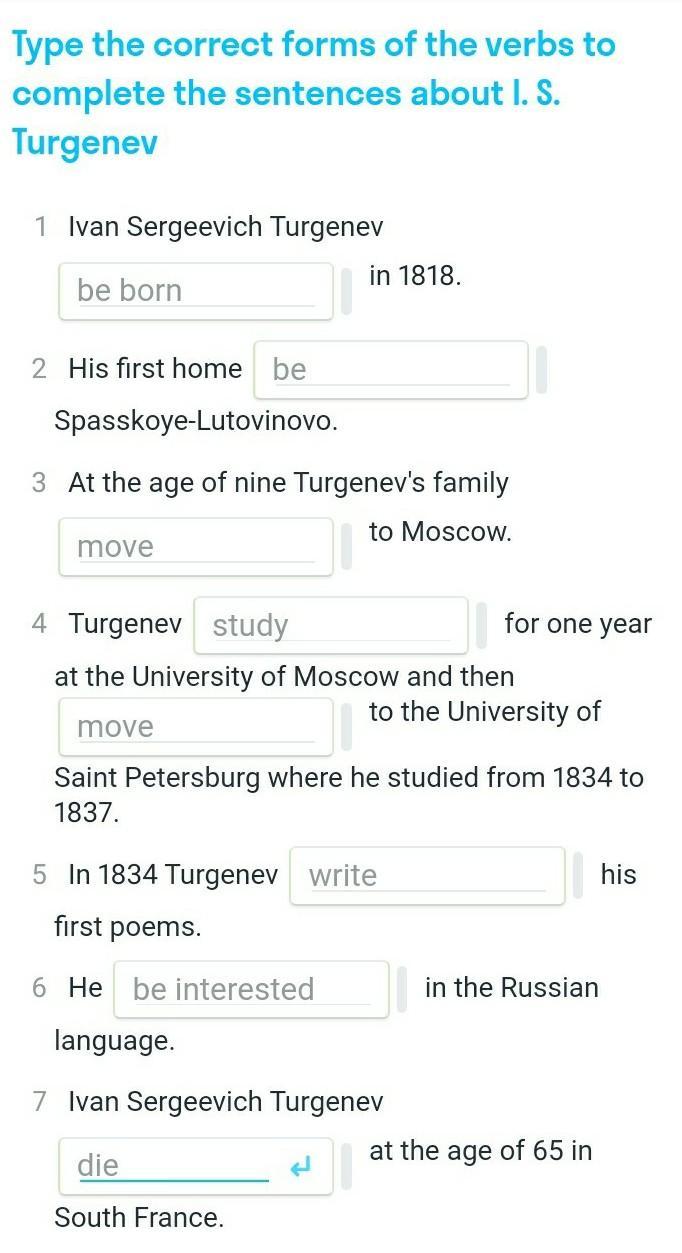Select the 'move' field before 'to the University'
682x1253 pixels.
pos(195,727)
